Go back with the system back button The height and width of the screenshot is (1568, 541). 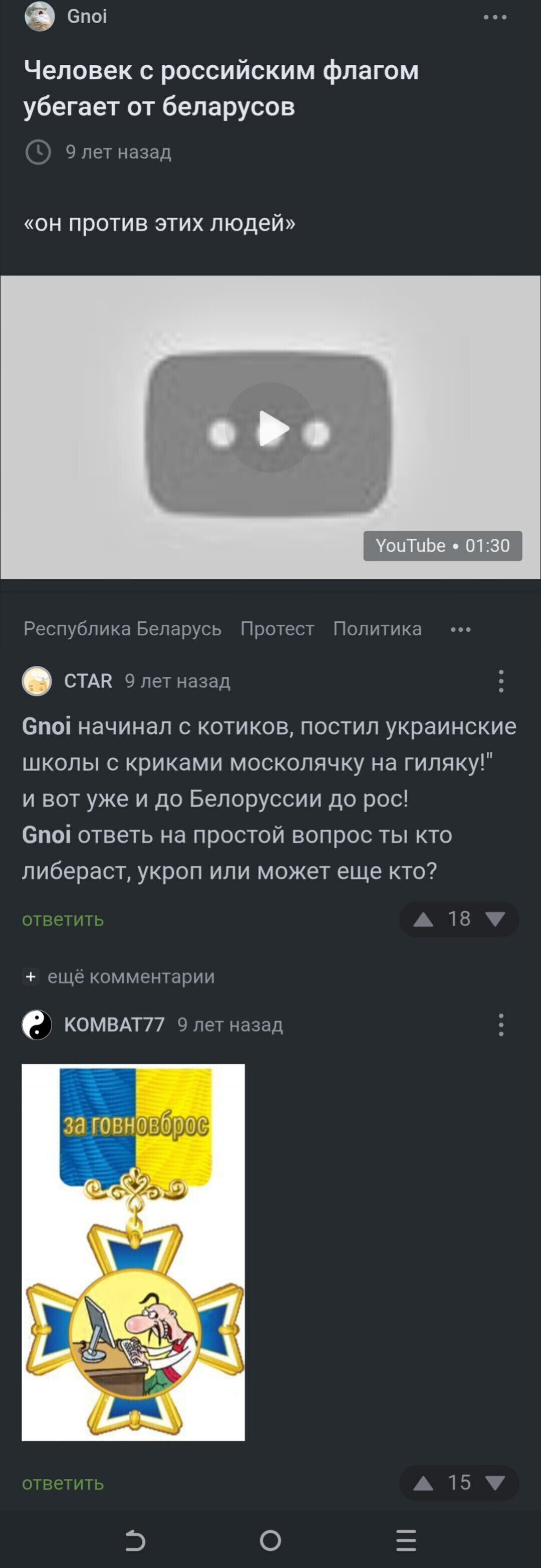[x=135, y=1540]
